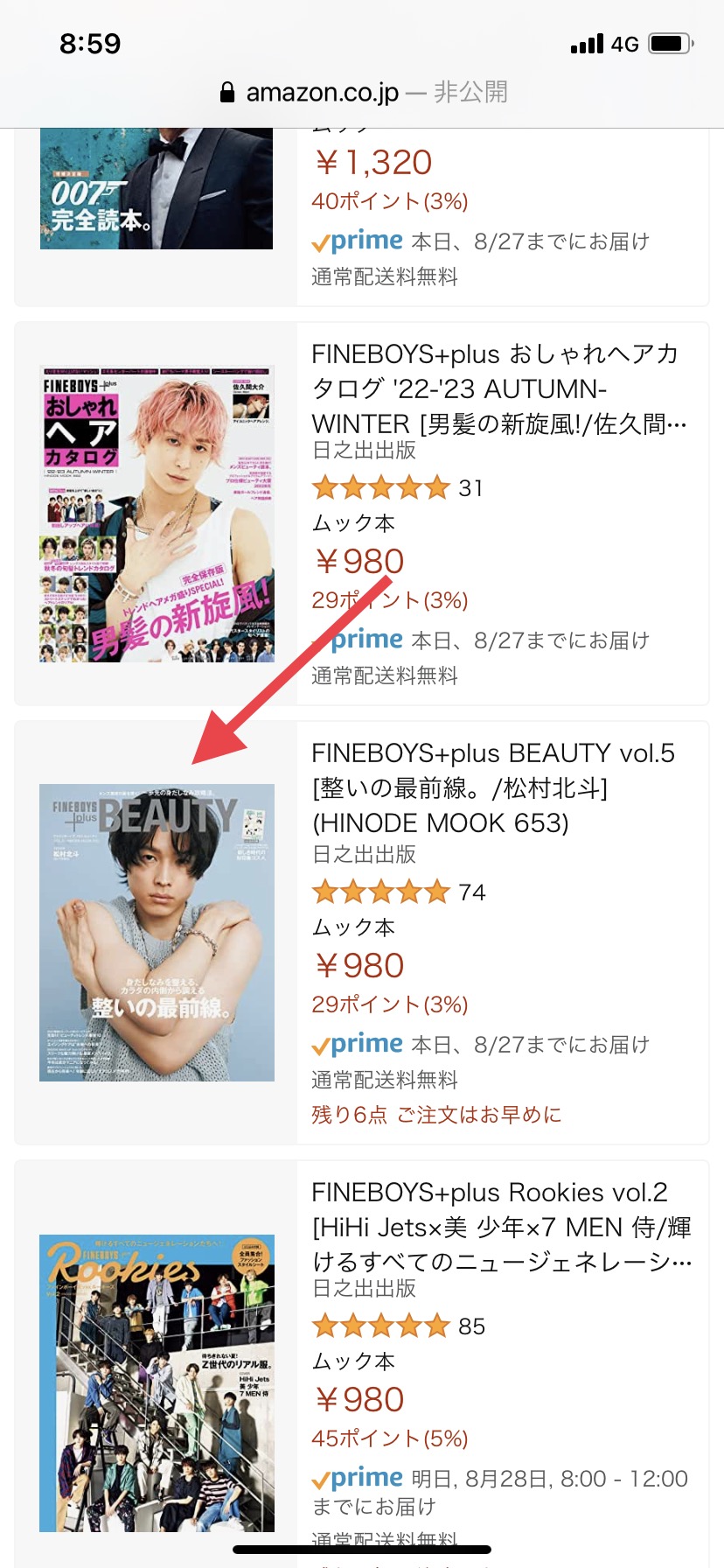Tap the おしゃれヘアカタログ cover image
The image size is (724, 1568).
click(x=157, y=514)
